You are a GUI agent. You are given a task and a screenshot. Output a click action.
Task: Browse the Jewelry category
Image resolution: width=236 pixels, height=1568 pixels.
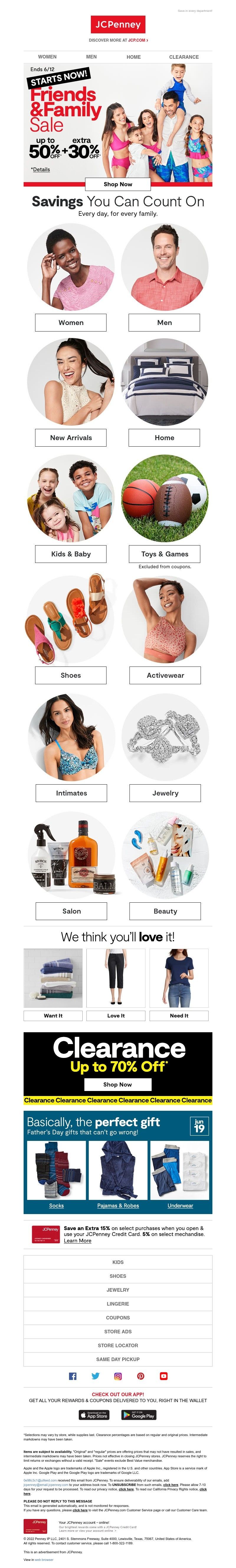coord(165,793)
